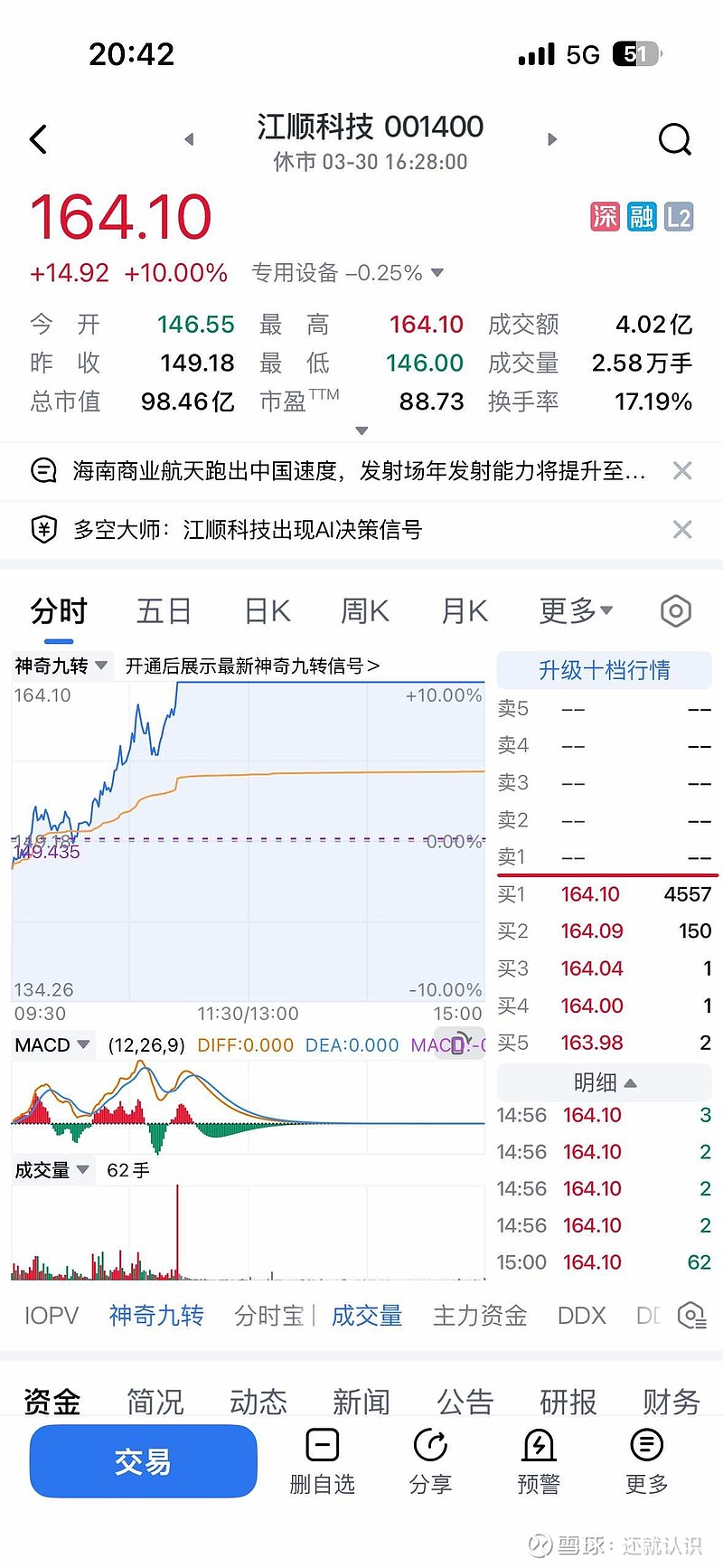This screenshot has width=723, height=1568.
Task: Expand the 专用设备 sector dropdown
Action: (437, 273)
